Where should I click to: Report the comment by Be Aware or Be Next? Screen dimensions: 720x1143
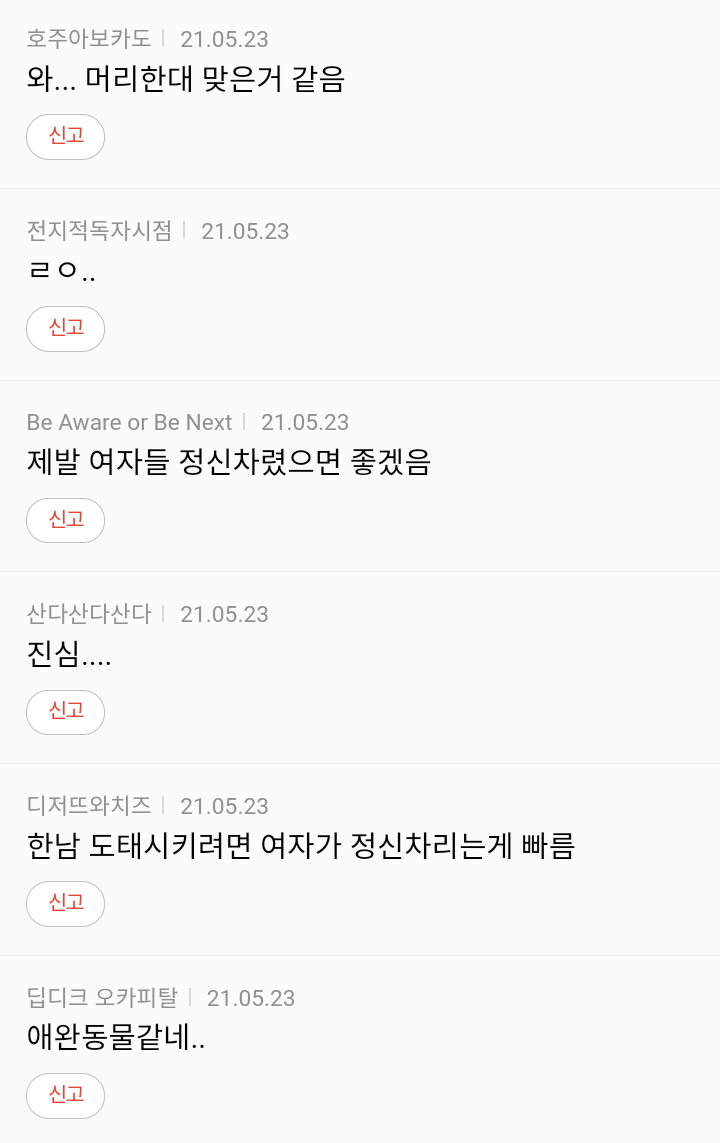click(65, 520)
